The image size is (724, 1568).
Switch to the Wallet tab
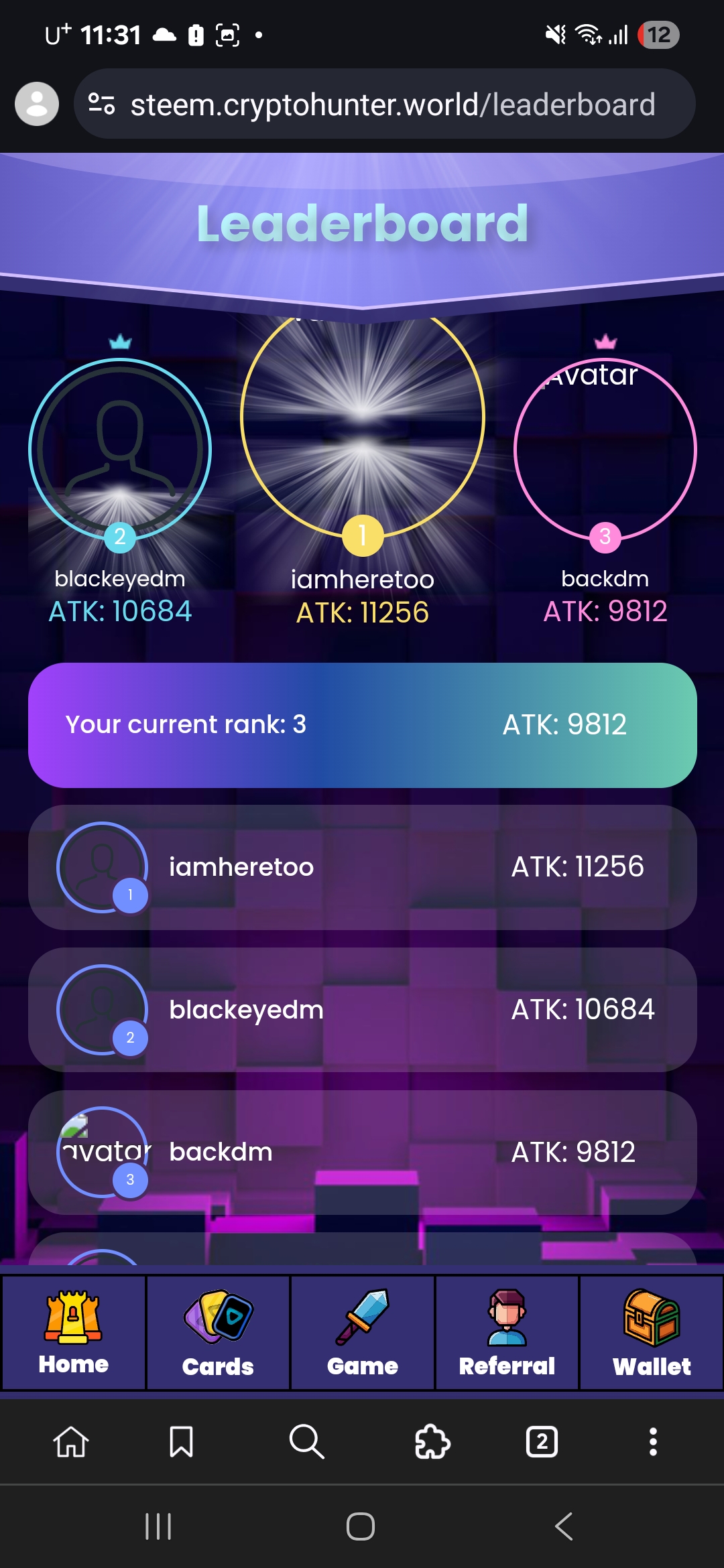(652, 1332)
